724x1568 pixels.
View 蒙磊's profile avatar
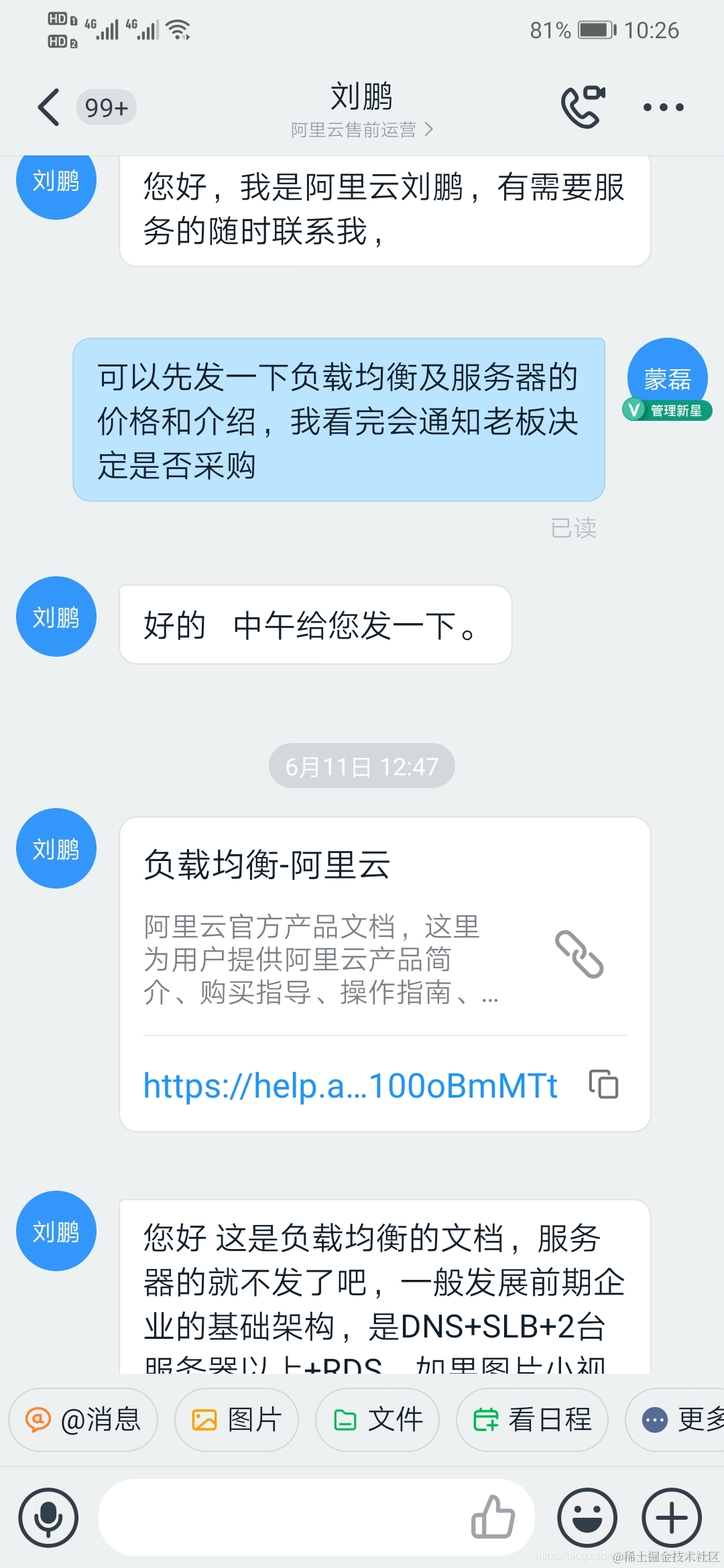pos(667,379)
